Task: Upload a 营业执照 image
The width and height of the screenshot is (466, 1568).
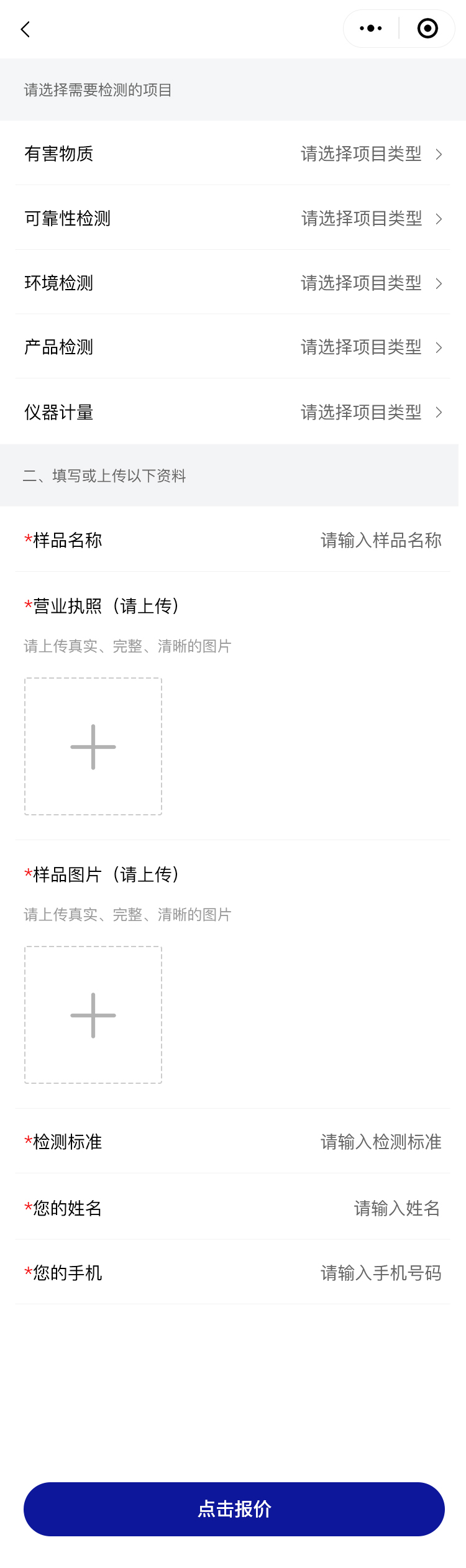Action: [x=93, y=746]
